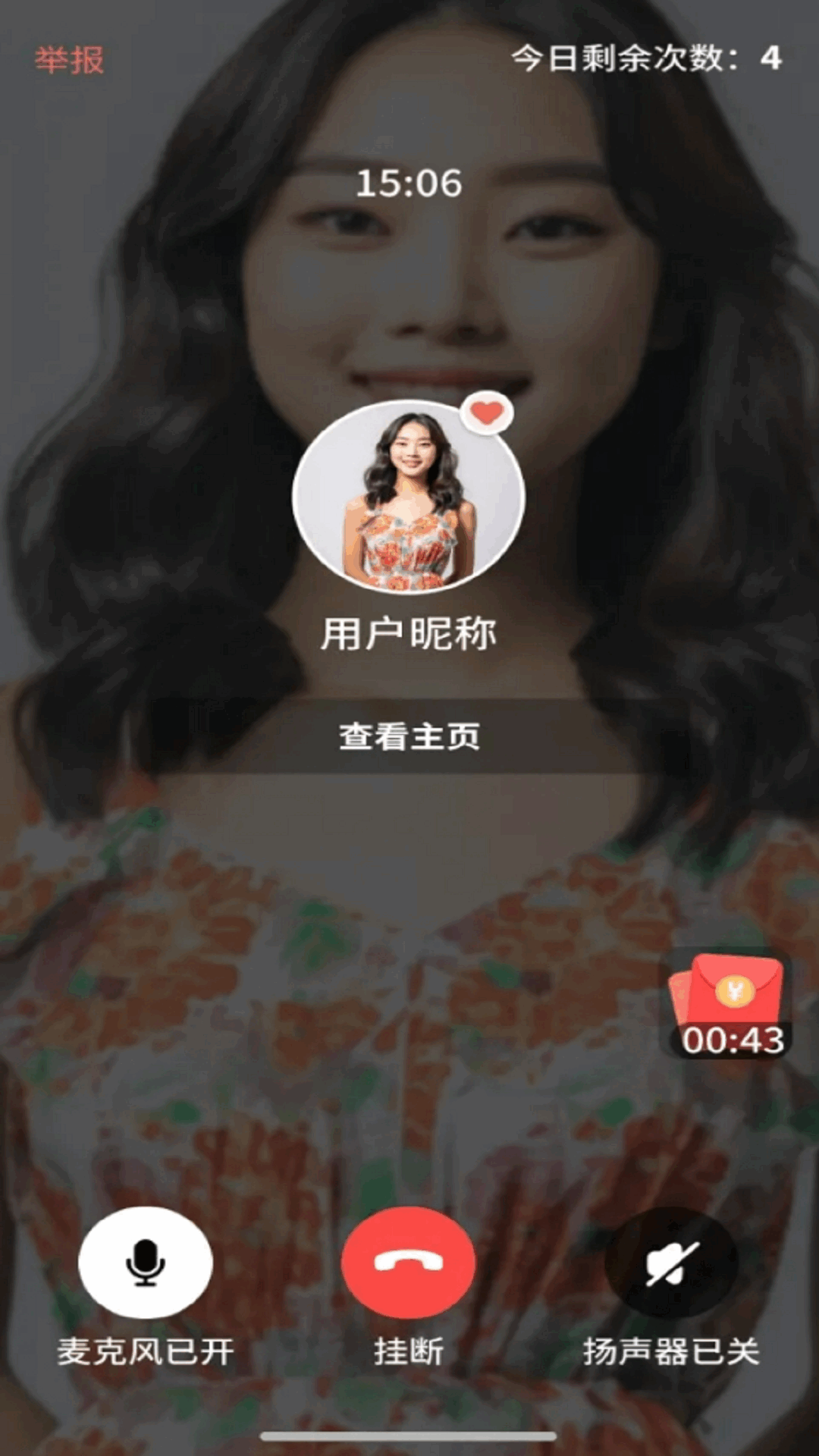This screenshot has width=819, height=1456.
Task: Open the caller's profile picture
Action: (408, 497)
